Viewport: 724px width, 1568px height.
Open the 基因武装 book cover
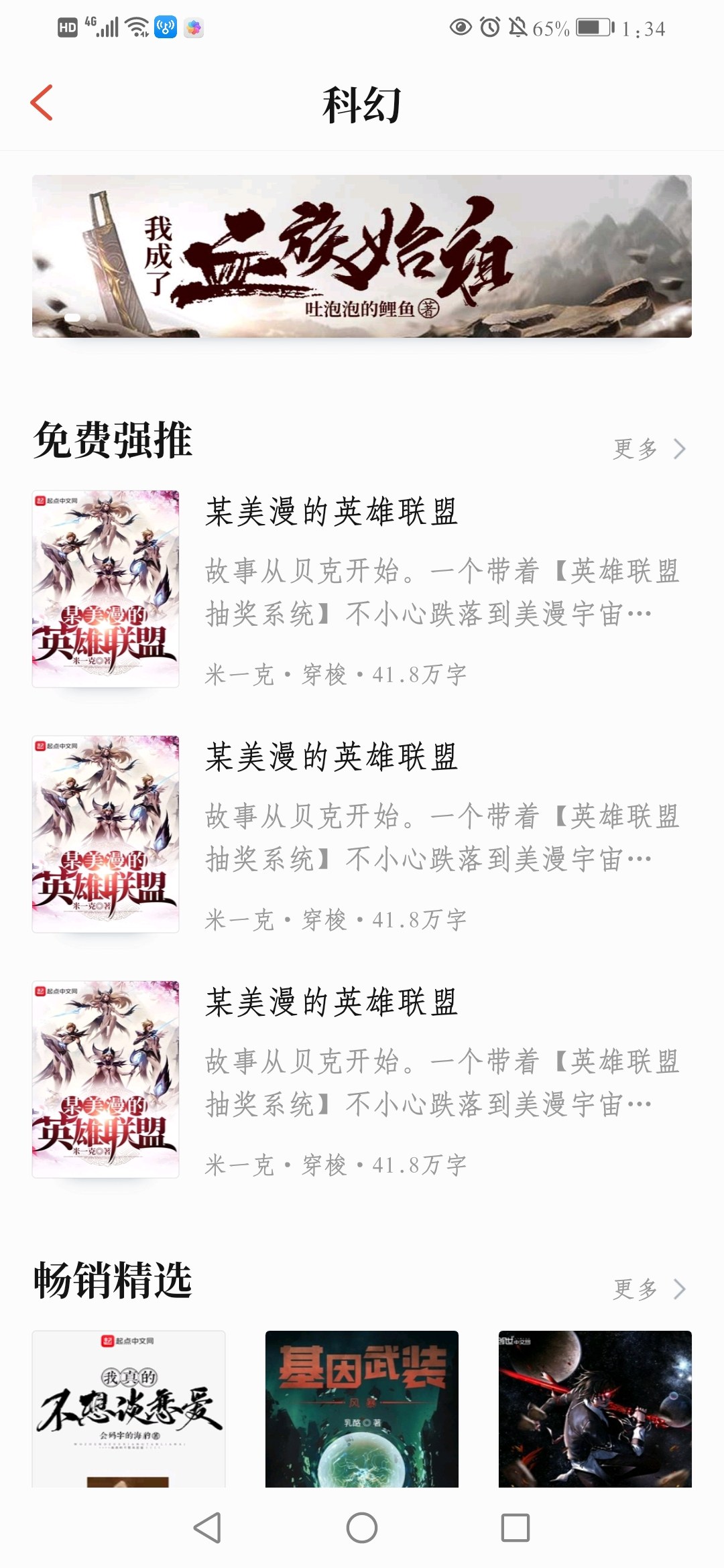[x=362, y=1409]
